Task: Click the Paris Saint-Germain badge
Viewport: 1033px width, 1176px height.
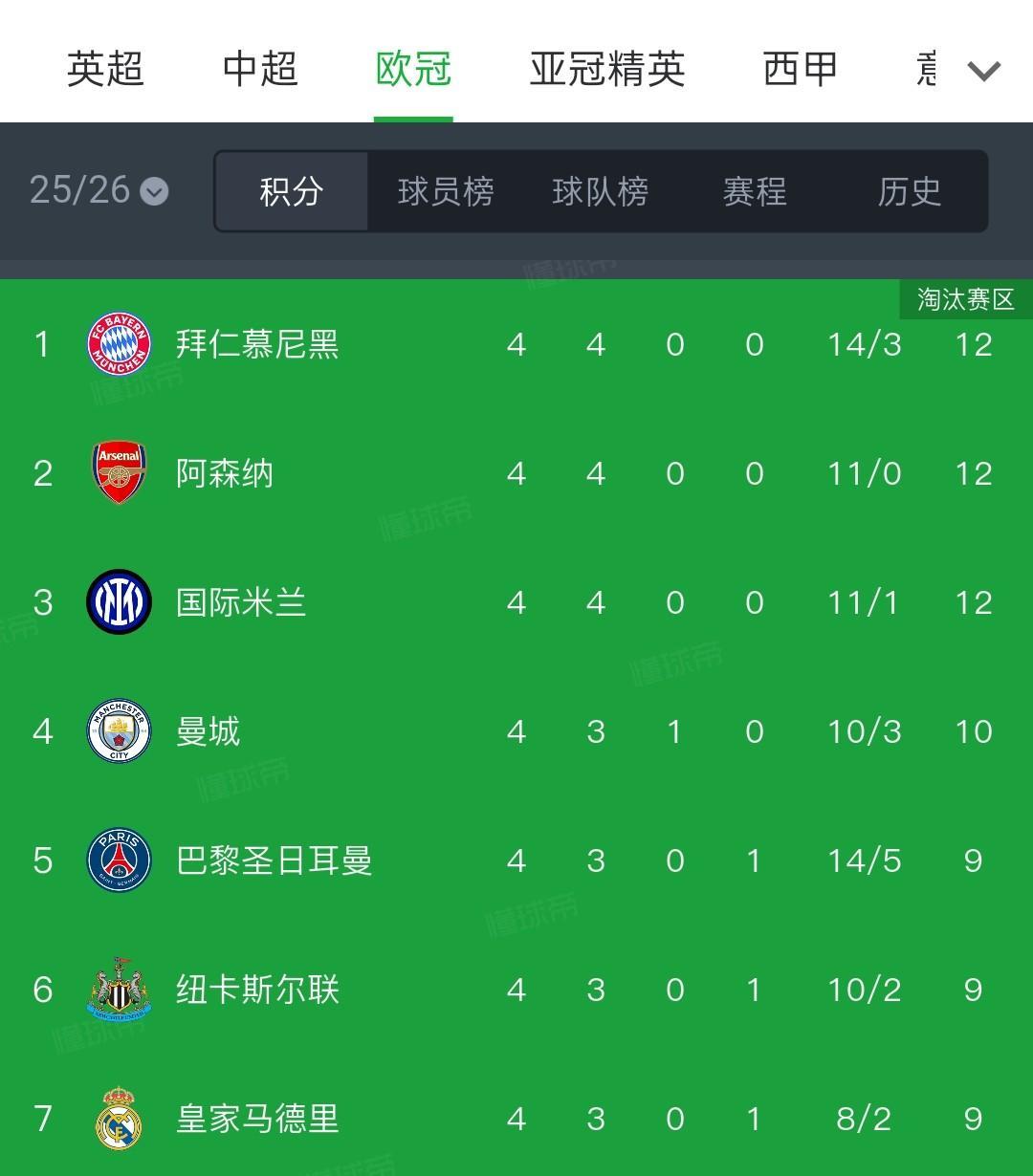Action: pos(118,860)
